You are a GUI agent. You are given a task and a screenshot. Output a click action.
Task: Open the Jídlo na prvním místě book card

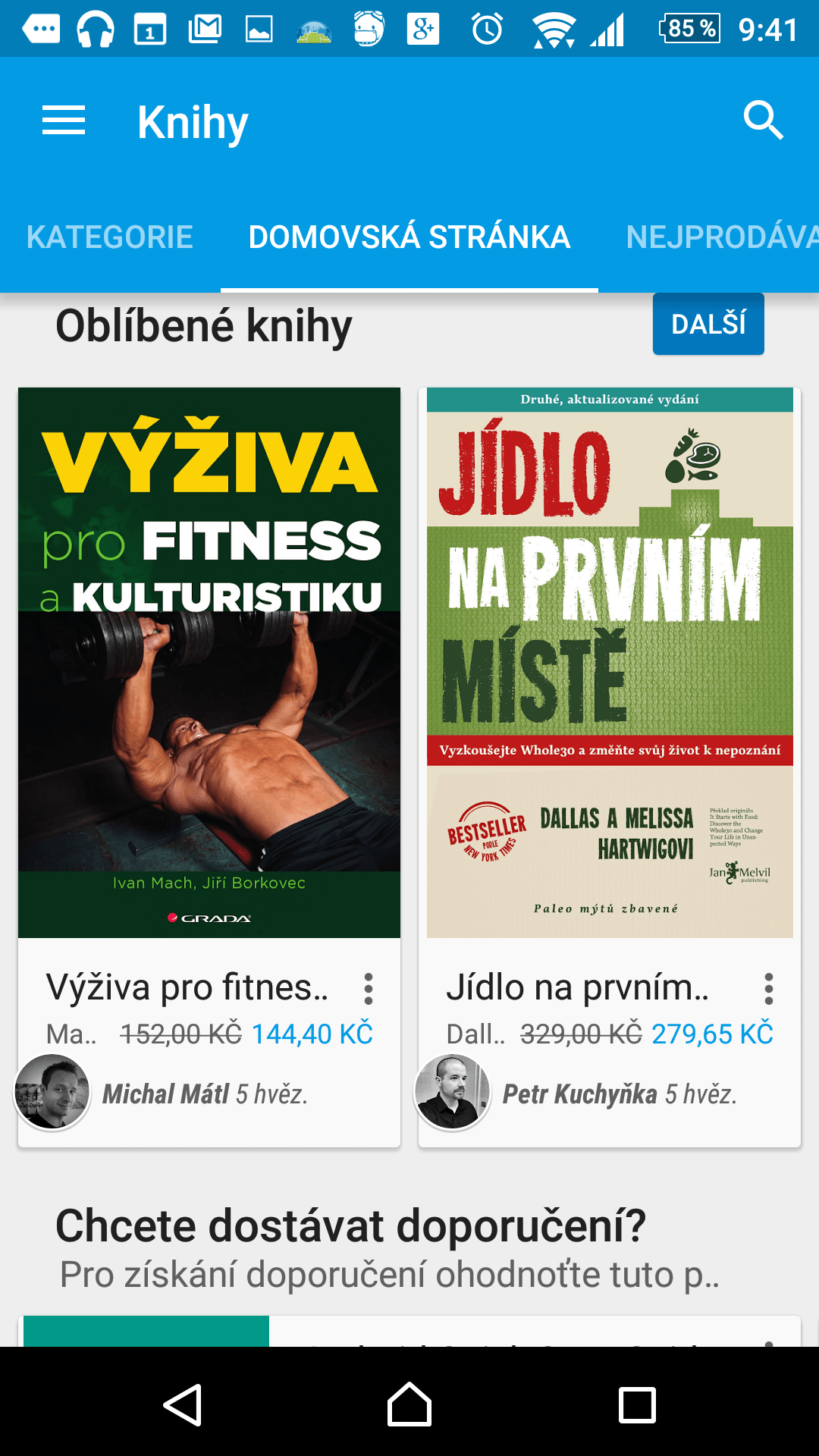tap(610, 767)
